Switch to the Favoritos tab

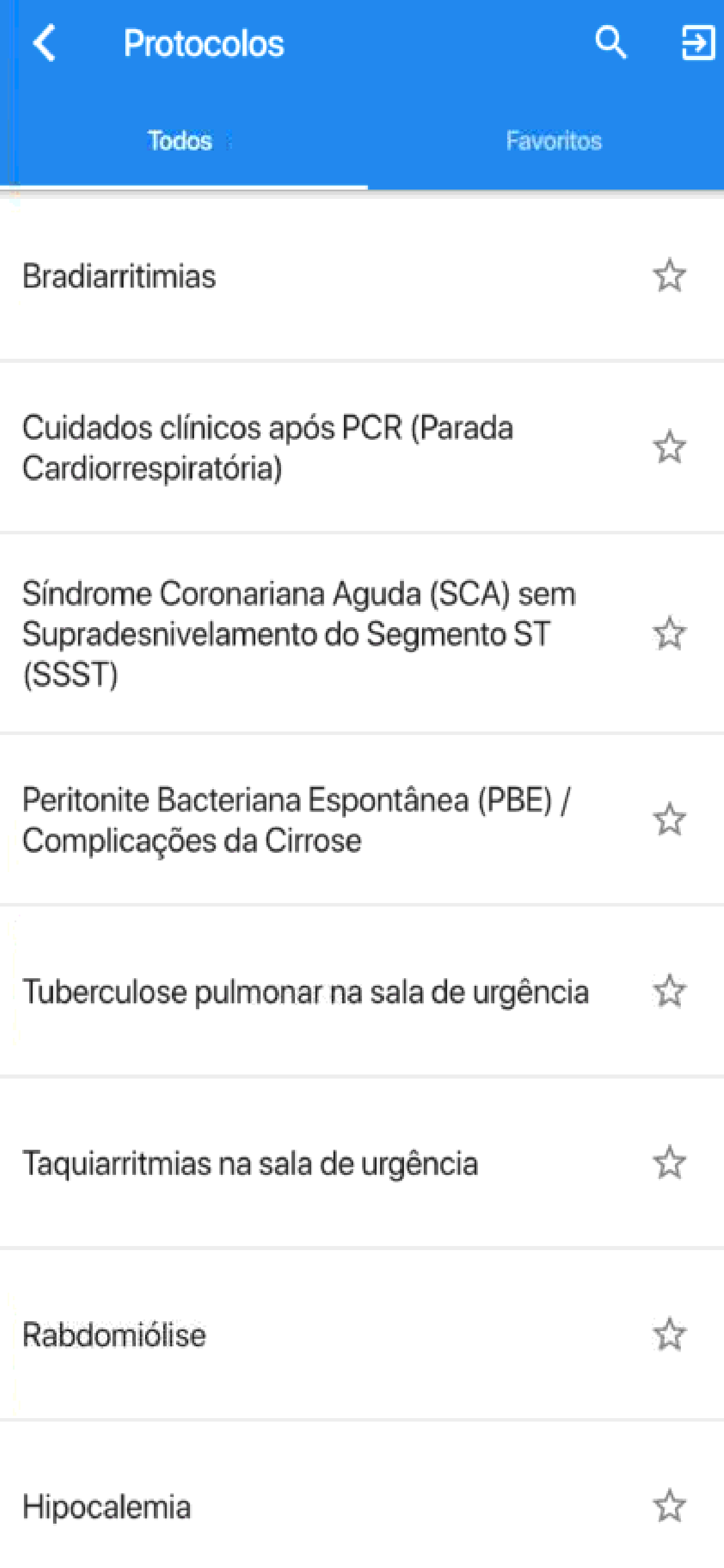[553, 141]
